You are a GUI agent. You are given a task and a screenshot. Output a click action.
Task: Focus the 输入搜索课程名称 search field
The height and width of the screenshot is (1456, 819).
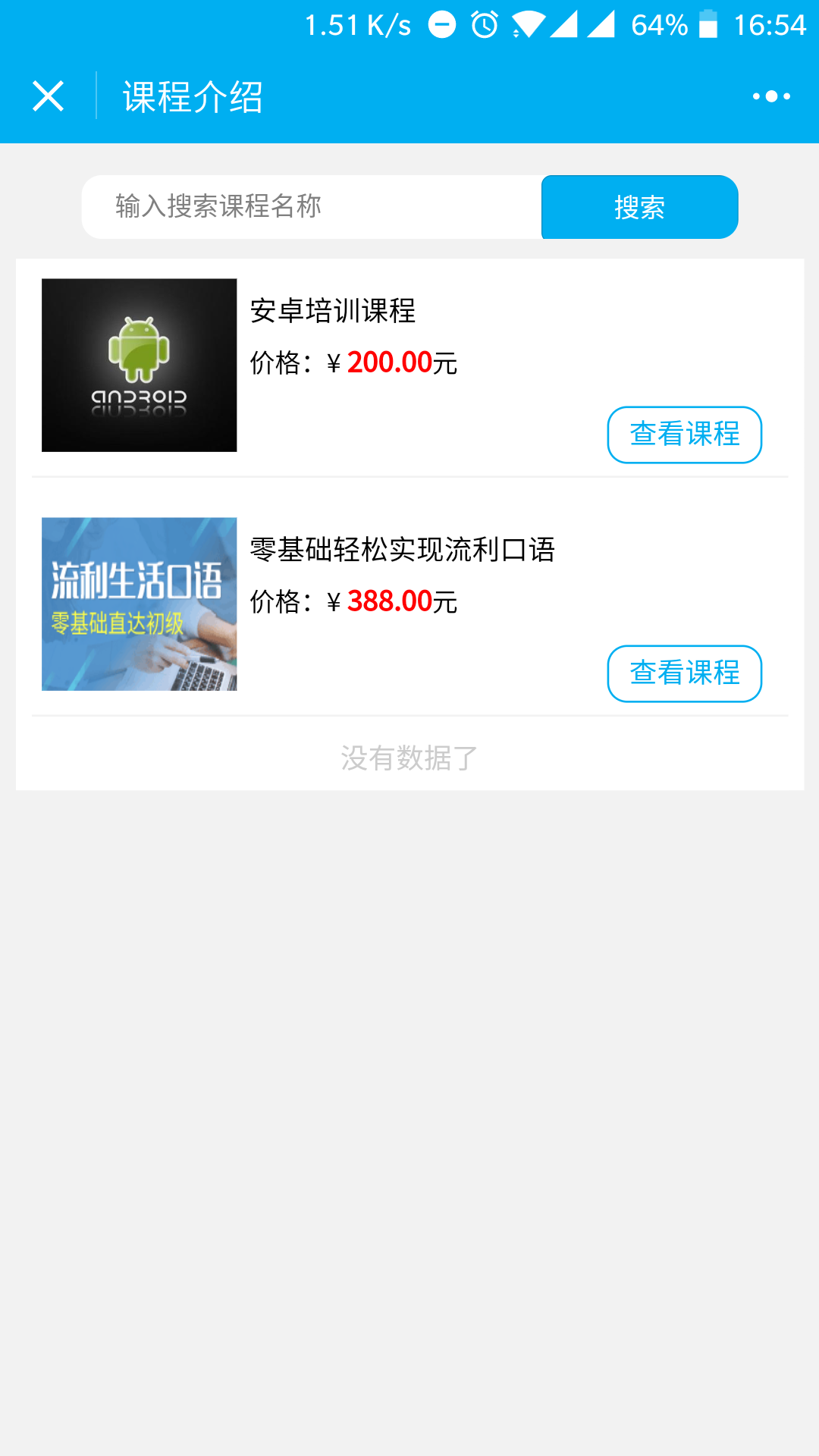[311, 207]
